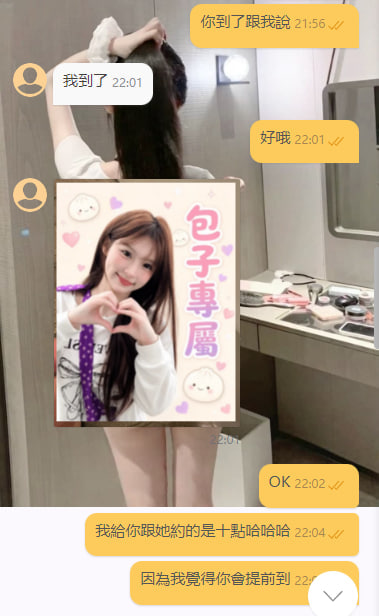
Task: Open the 包子專屬 photo message
Action: pyautogui.click(x=146, y=302)
